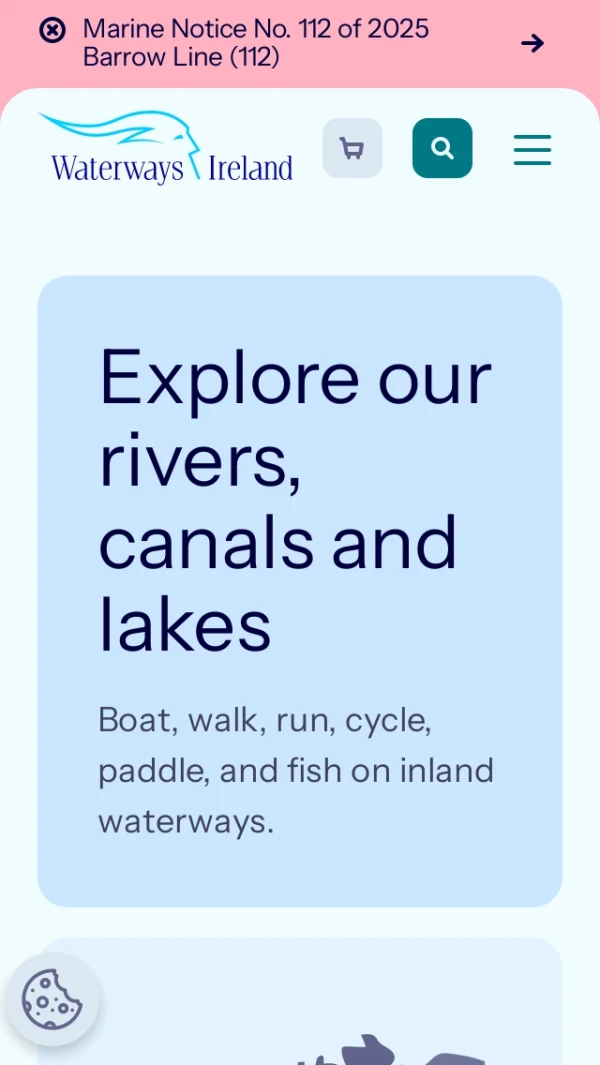Open Marine Notice No. 112 arrow link
Screen dimensions: 600x1065
(532, 43)
